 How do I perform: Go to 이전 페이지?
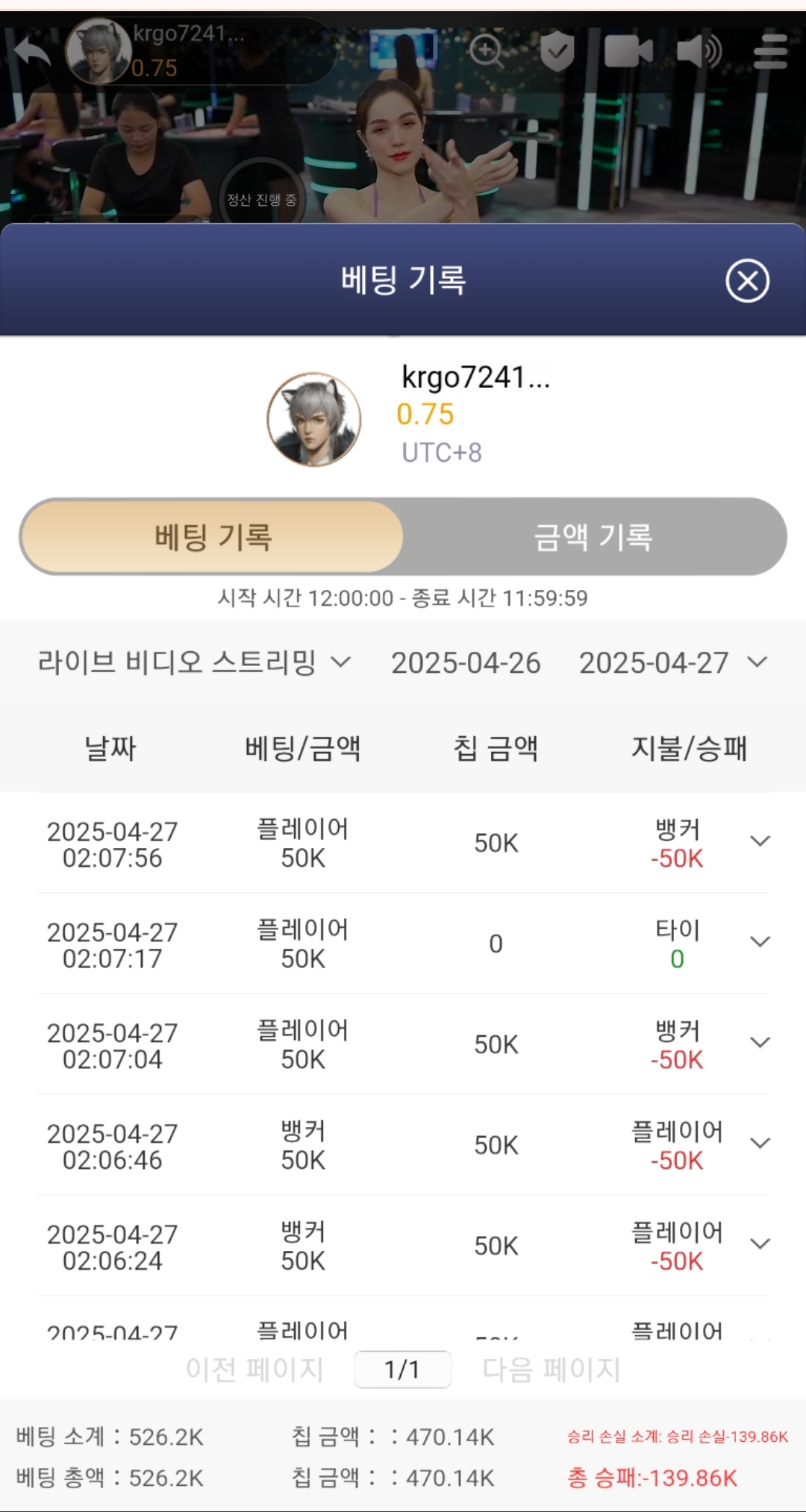(x=254, y=1370)
